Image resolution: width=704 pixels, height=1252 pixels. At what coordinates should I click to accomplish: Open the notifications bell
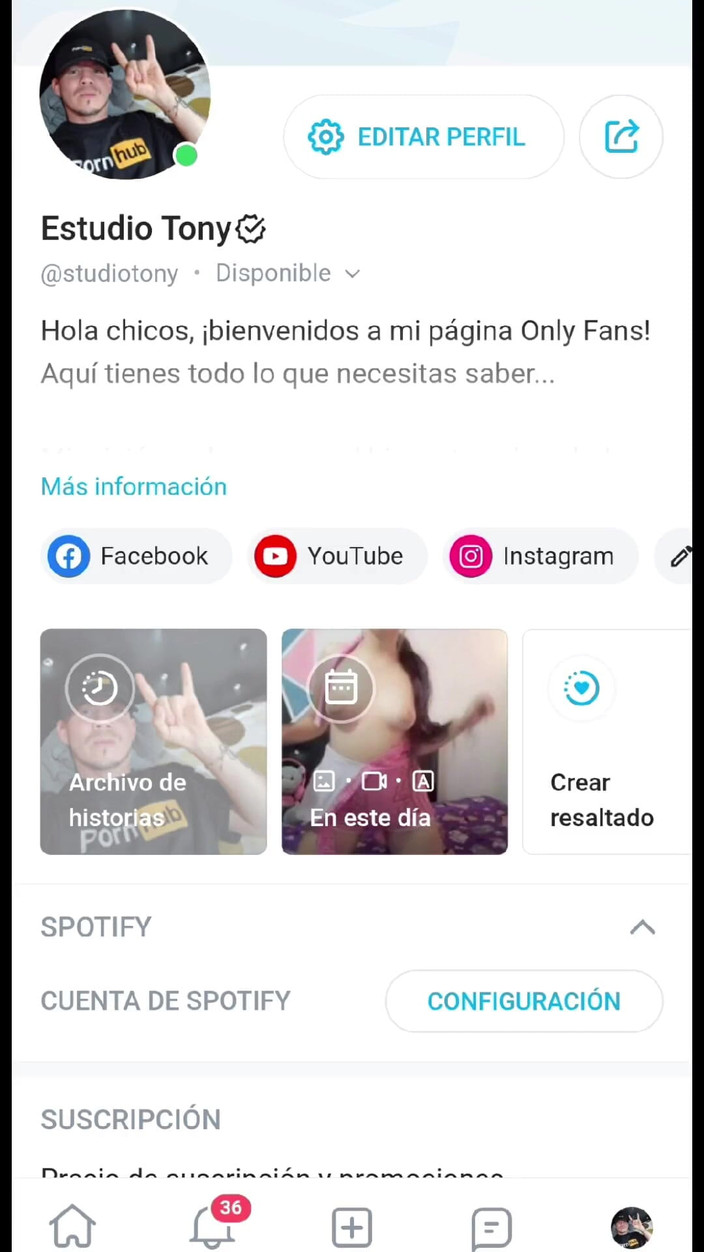click(x=212, y=1227)
